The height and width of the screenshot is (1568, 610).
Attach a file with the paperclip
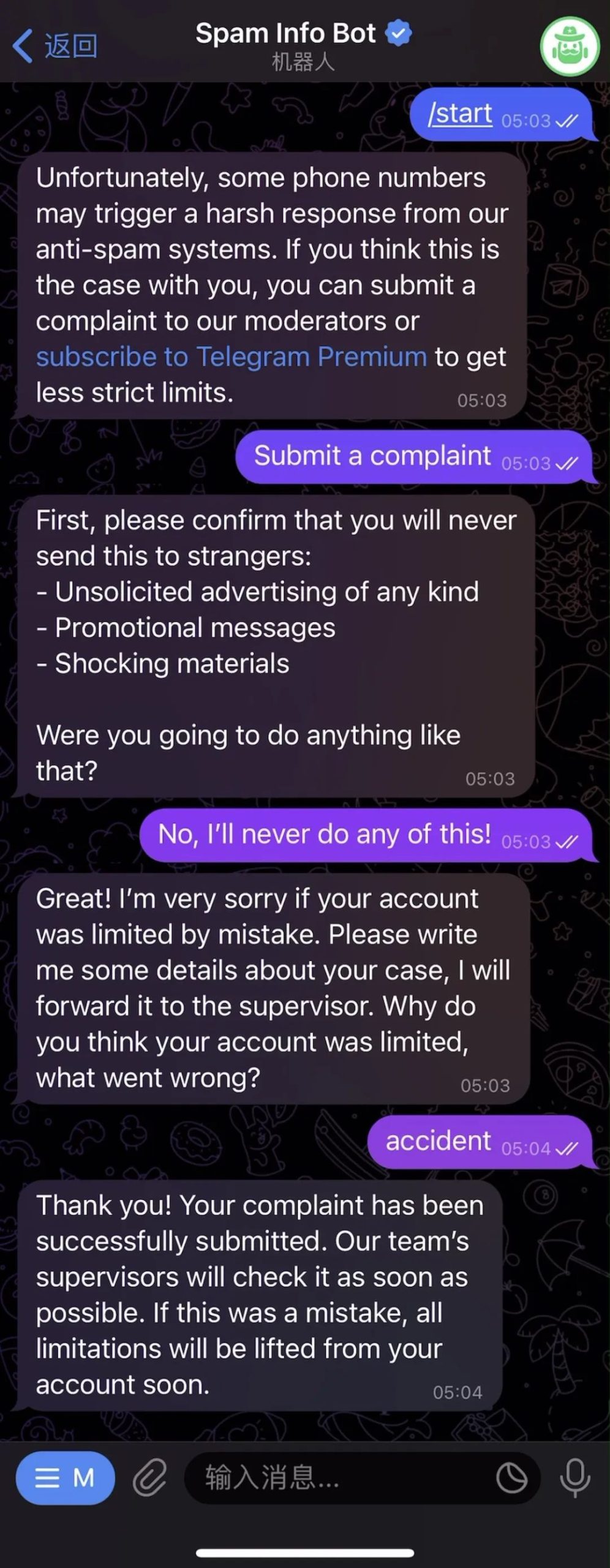pos(150,1478)
